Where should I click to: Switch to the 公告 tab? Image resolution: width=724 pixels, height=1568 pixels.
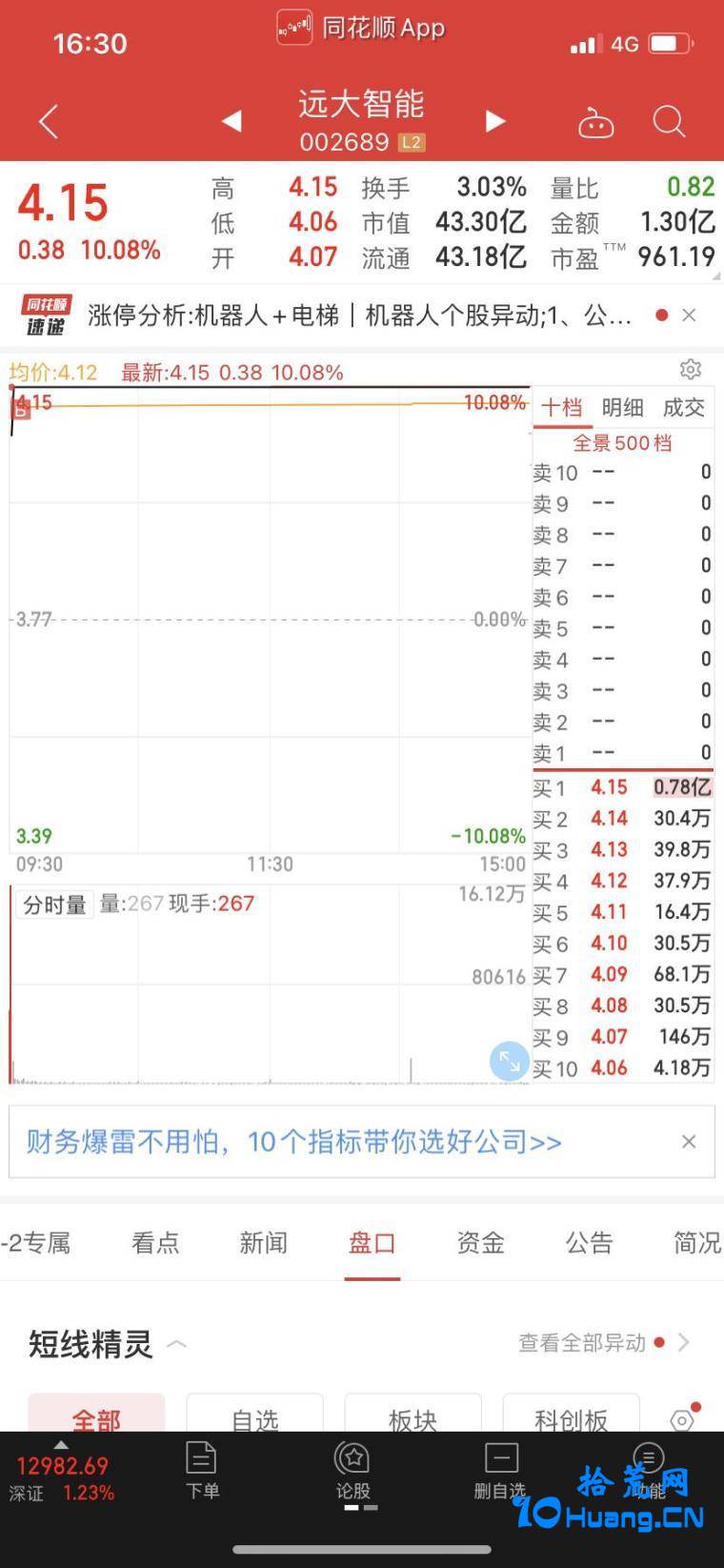[590, 1243]
